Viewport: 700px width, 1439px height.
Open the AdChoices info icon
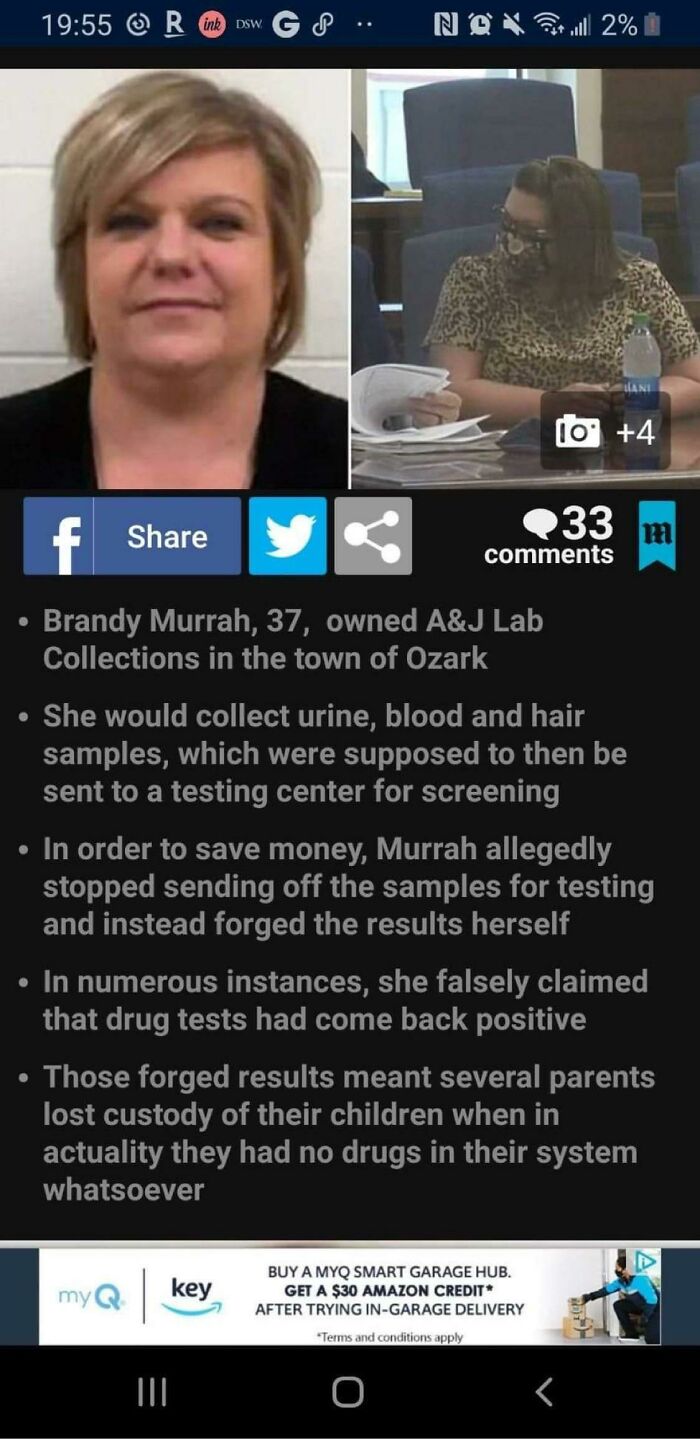(648, 1261)
